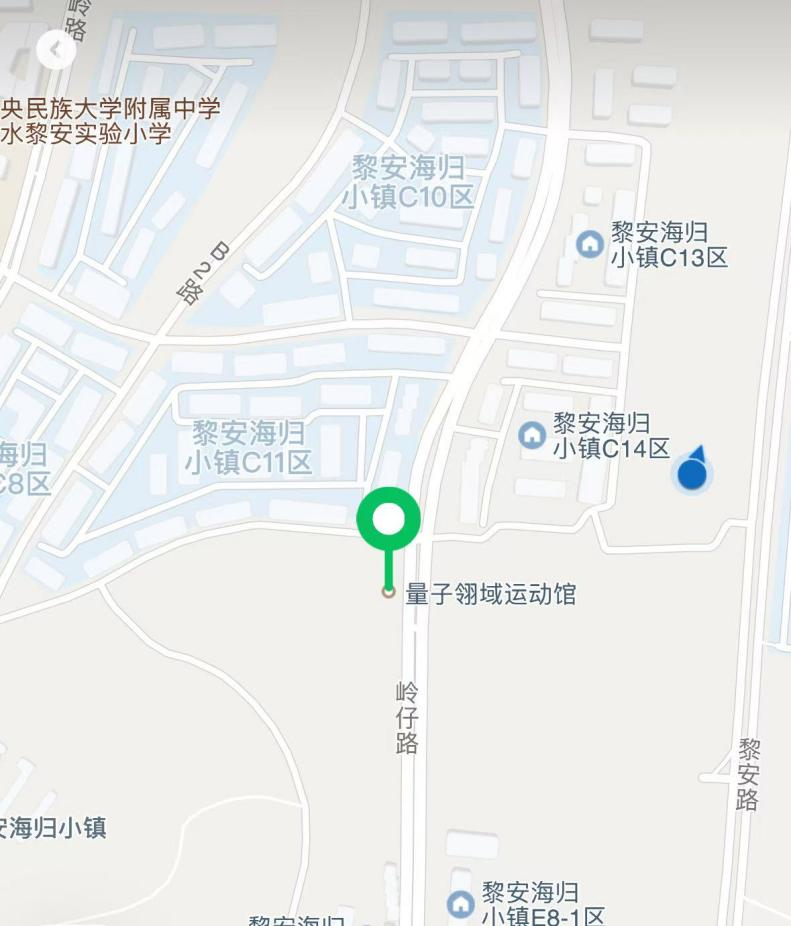Tap the blue current location dot
The width and height of the screenshot is (791, 926).
tap(692, 473)
